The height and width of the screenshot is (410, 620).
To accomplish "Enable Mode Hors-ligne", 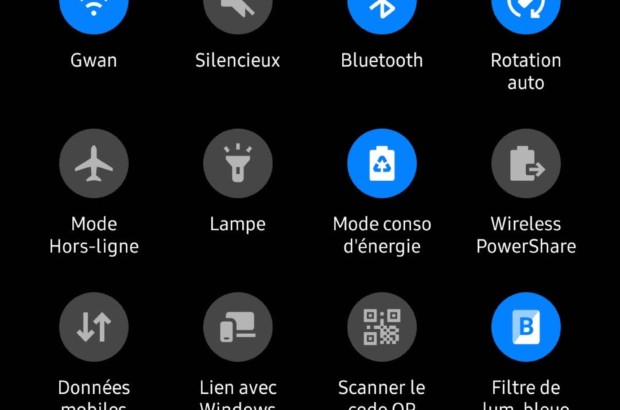I will [x=94, y=164].
